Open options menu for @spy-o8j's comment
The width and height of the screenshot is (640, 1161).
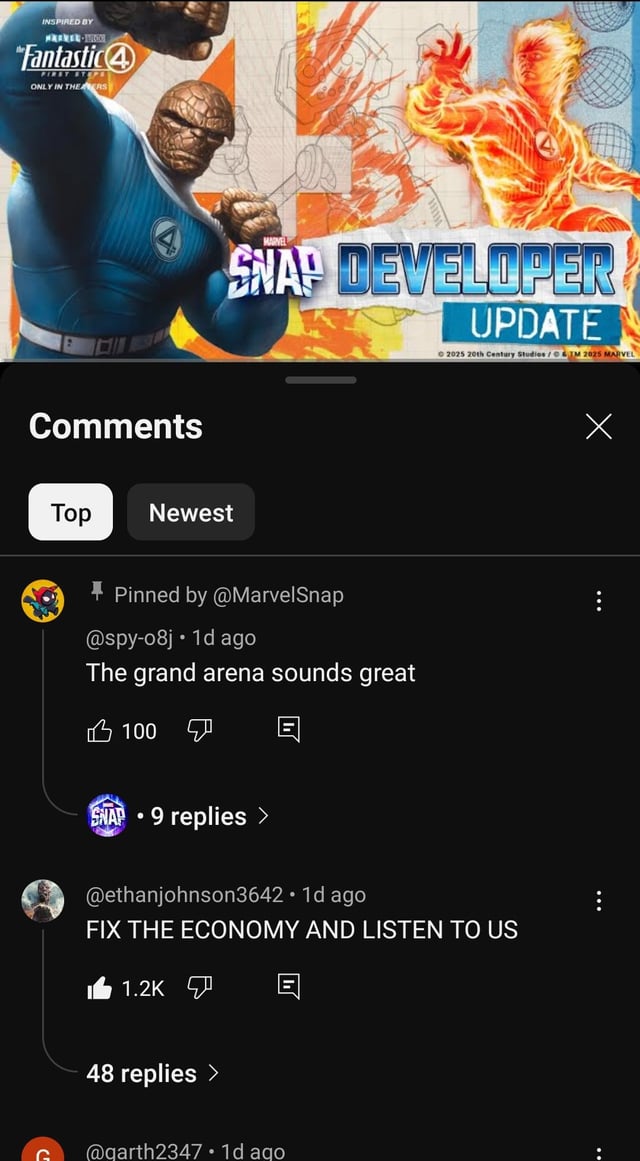pyautogui.click(x=599, y=601)
